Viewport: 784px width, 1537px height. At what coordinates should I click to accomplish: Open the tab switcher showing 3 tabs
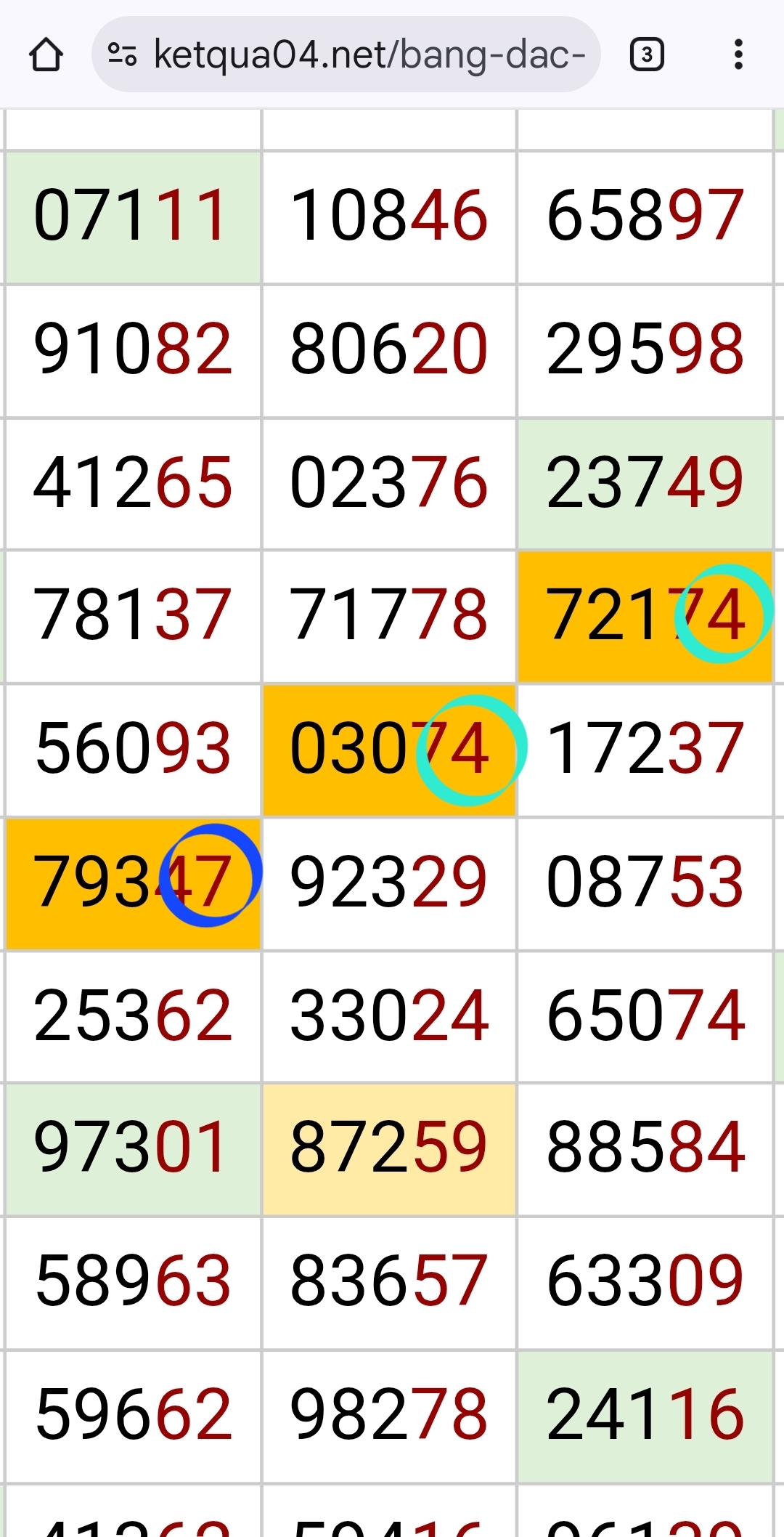point(646,54)
